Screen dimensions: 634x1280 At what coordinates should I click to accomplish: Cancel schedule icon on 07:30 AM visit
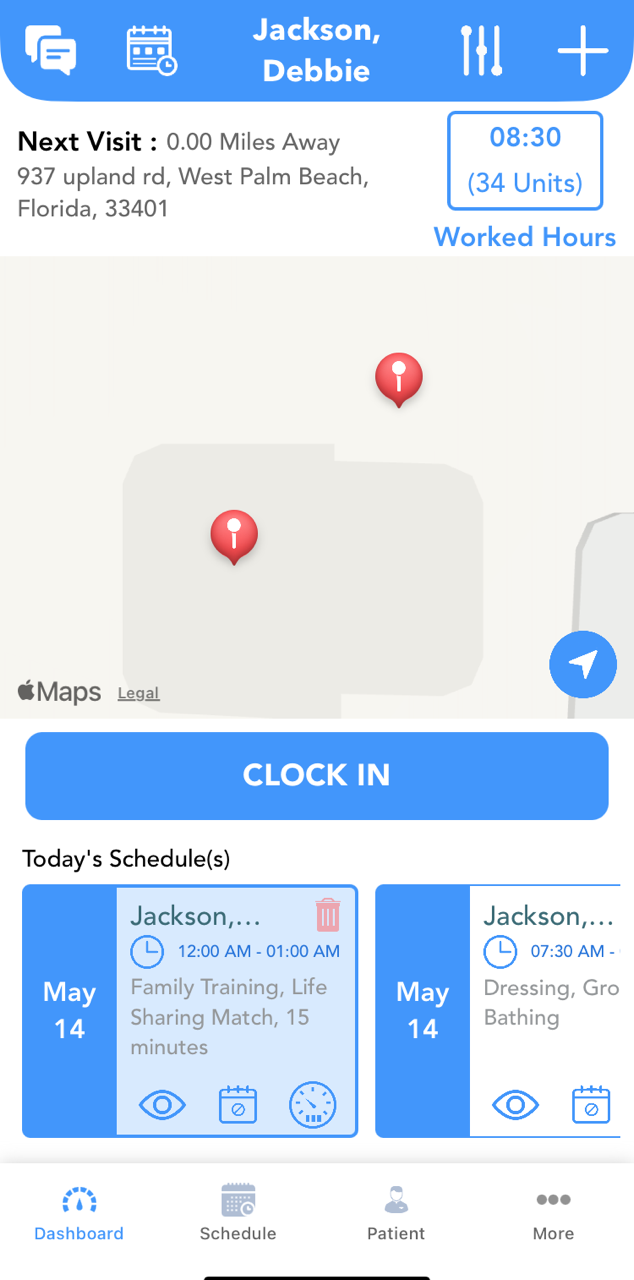[591, 1105]
